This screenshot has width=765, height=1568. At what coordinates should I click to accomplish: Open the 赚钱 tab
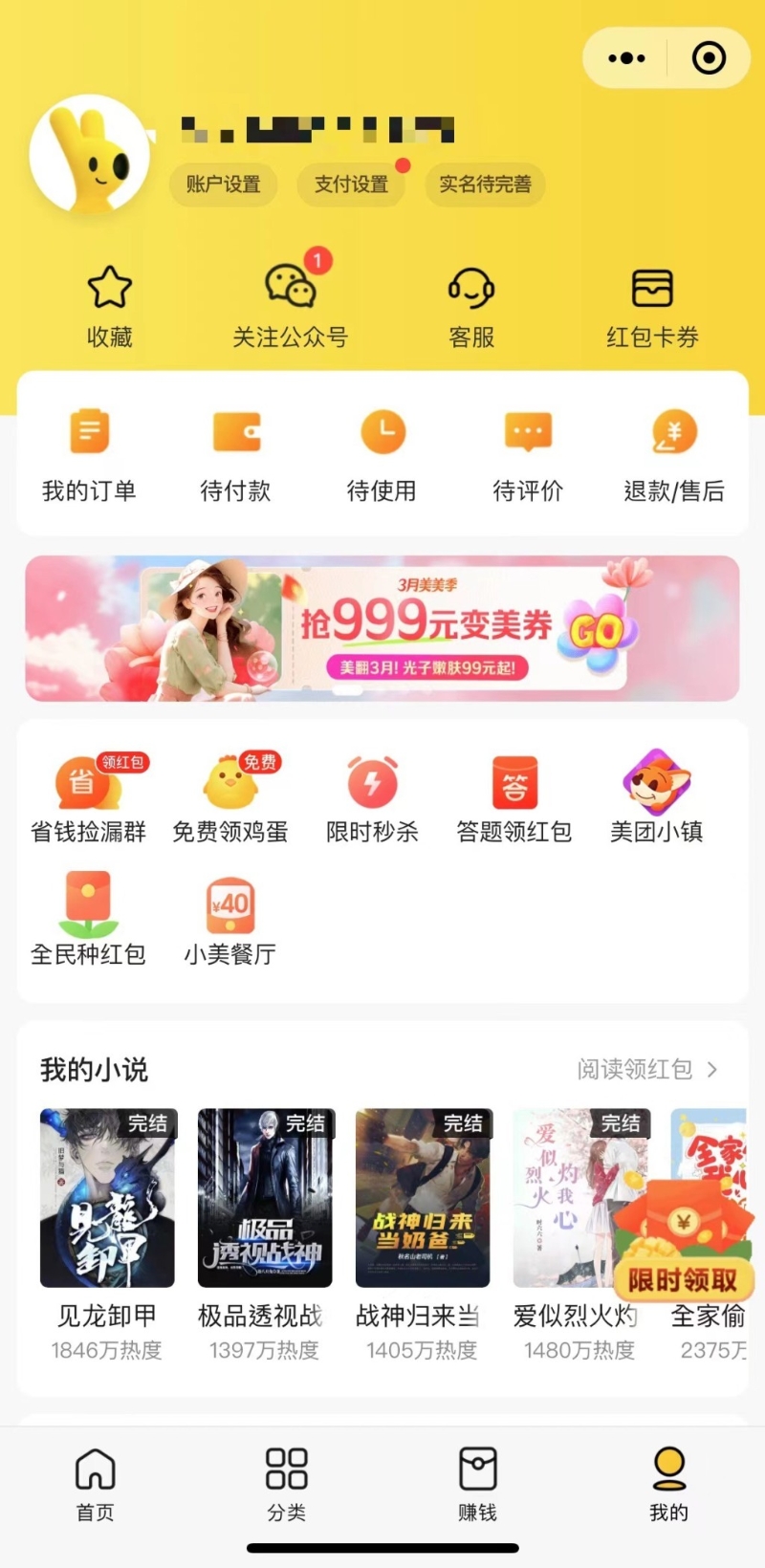pyautogui.click(x=477, y=1482)
